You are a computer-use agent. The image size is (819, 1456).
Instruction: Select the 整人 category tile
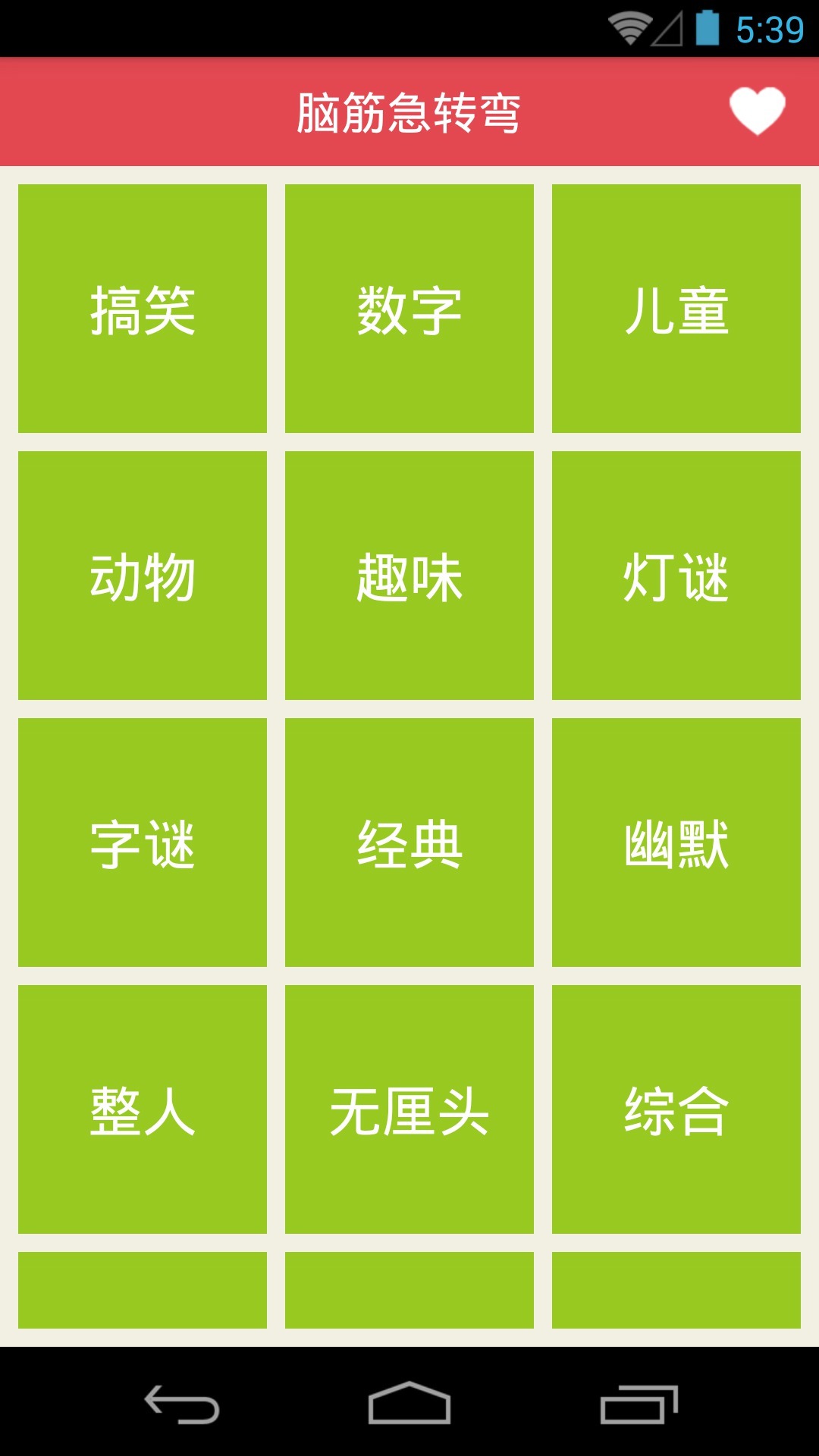tap(143, 1109)
